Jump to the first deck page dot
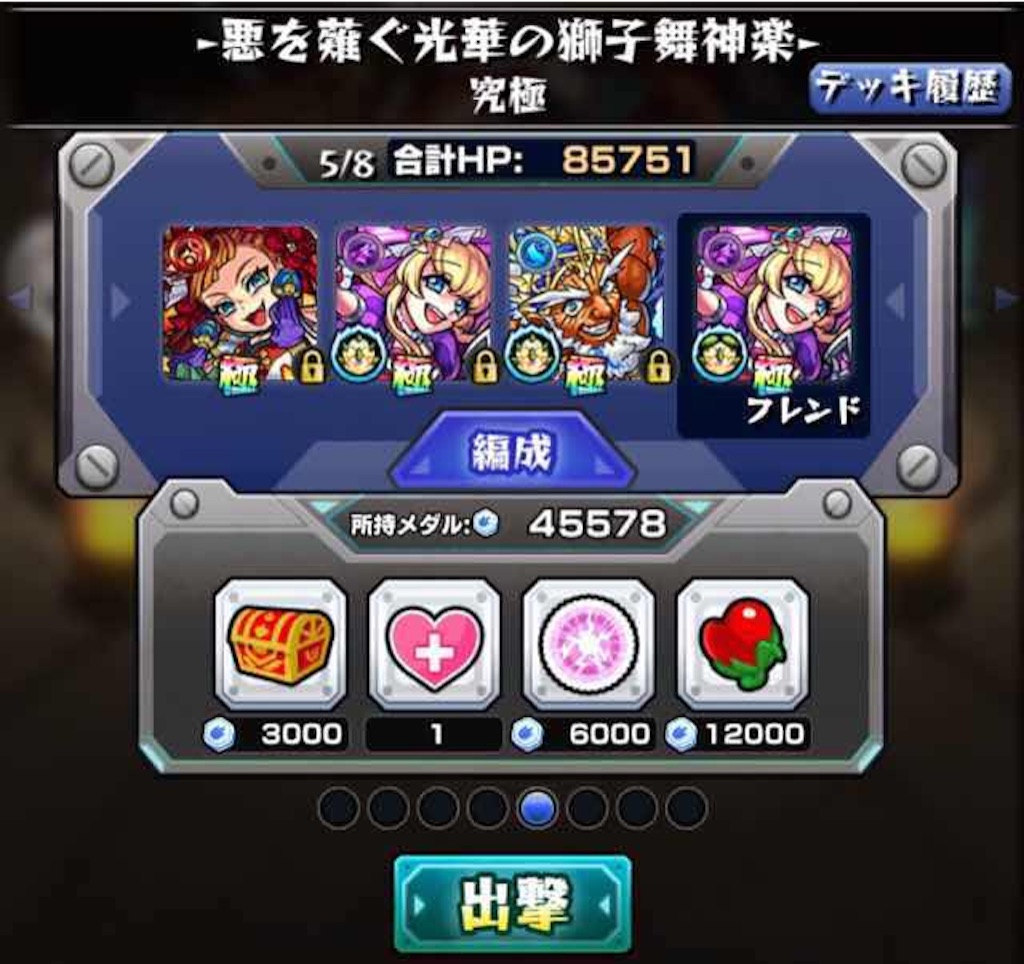The width and height of the screenshot is (1024, 964). pyautogui.click(x=338, y=808)
